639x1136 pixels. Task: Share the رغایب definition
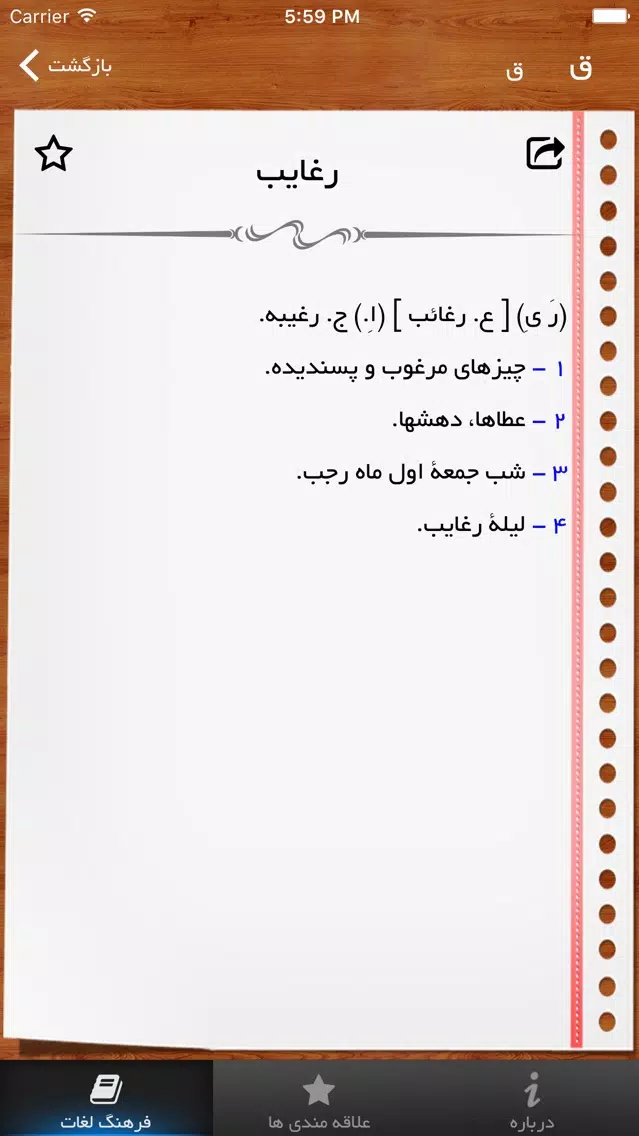(545, 153)
